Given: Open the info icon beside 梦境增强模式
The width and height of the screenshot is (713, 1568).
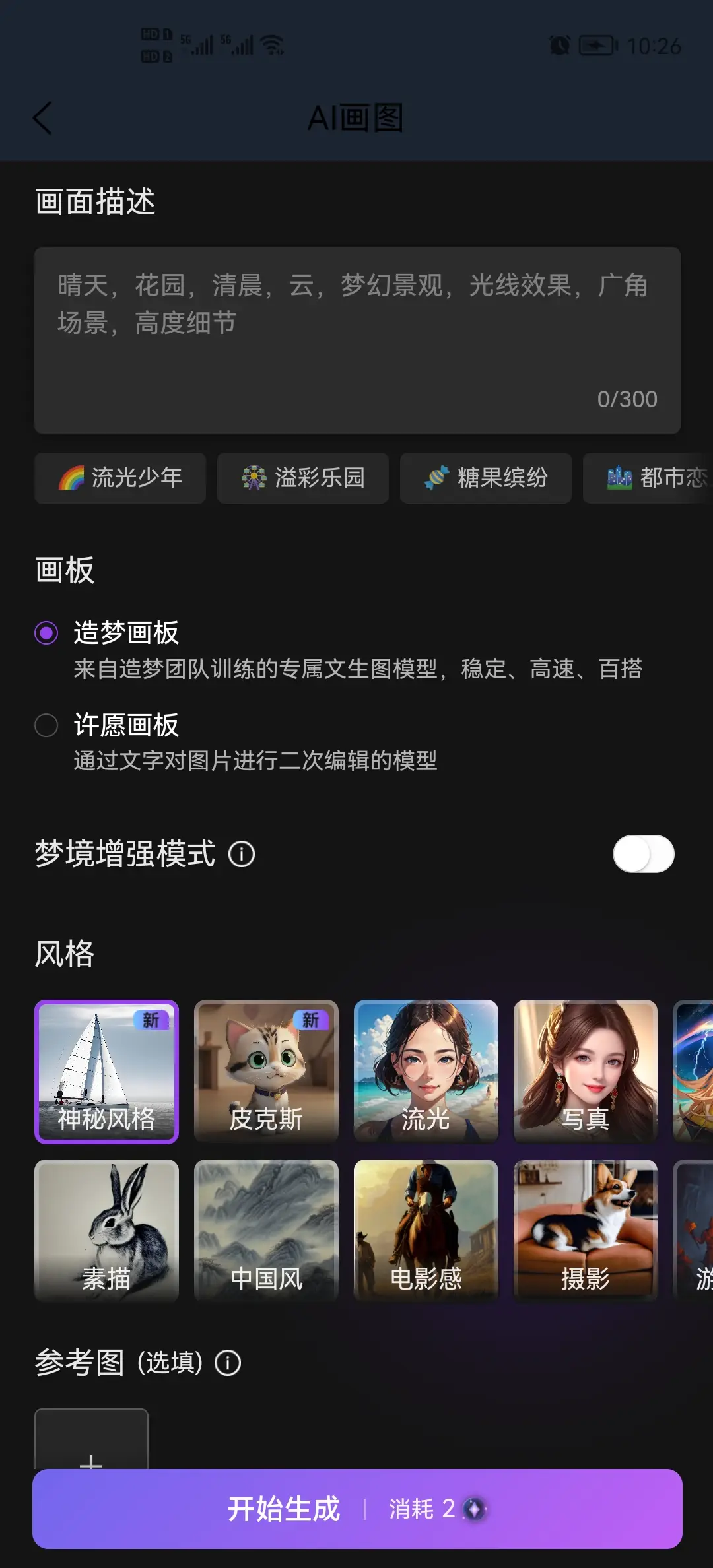Looking at the screenshot, I should [242, 854].
